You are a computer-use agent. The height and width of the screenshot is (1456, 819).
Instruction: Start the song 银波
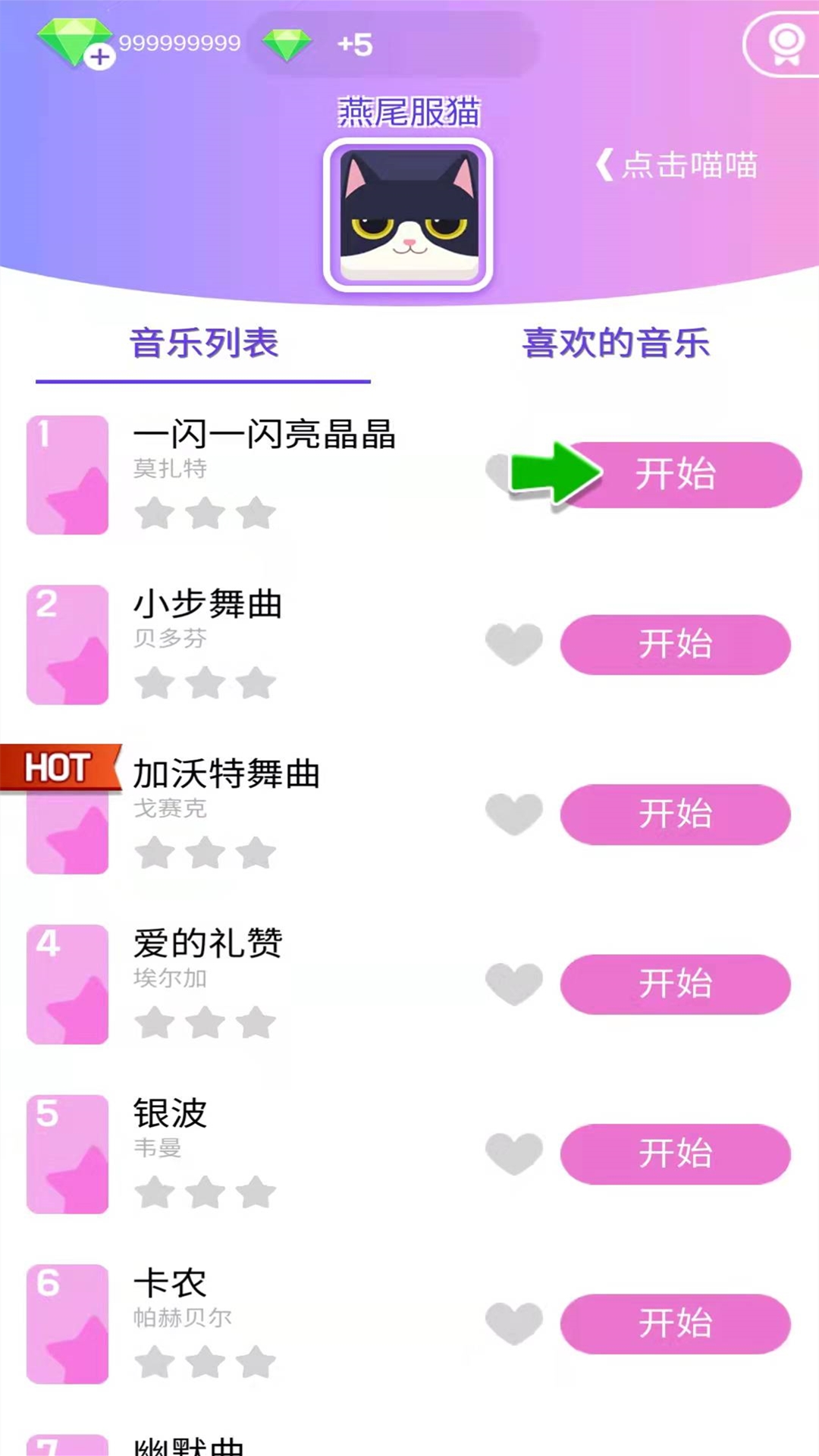(675, 1154)
